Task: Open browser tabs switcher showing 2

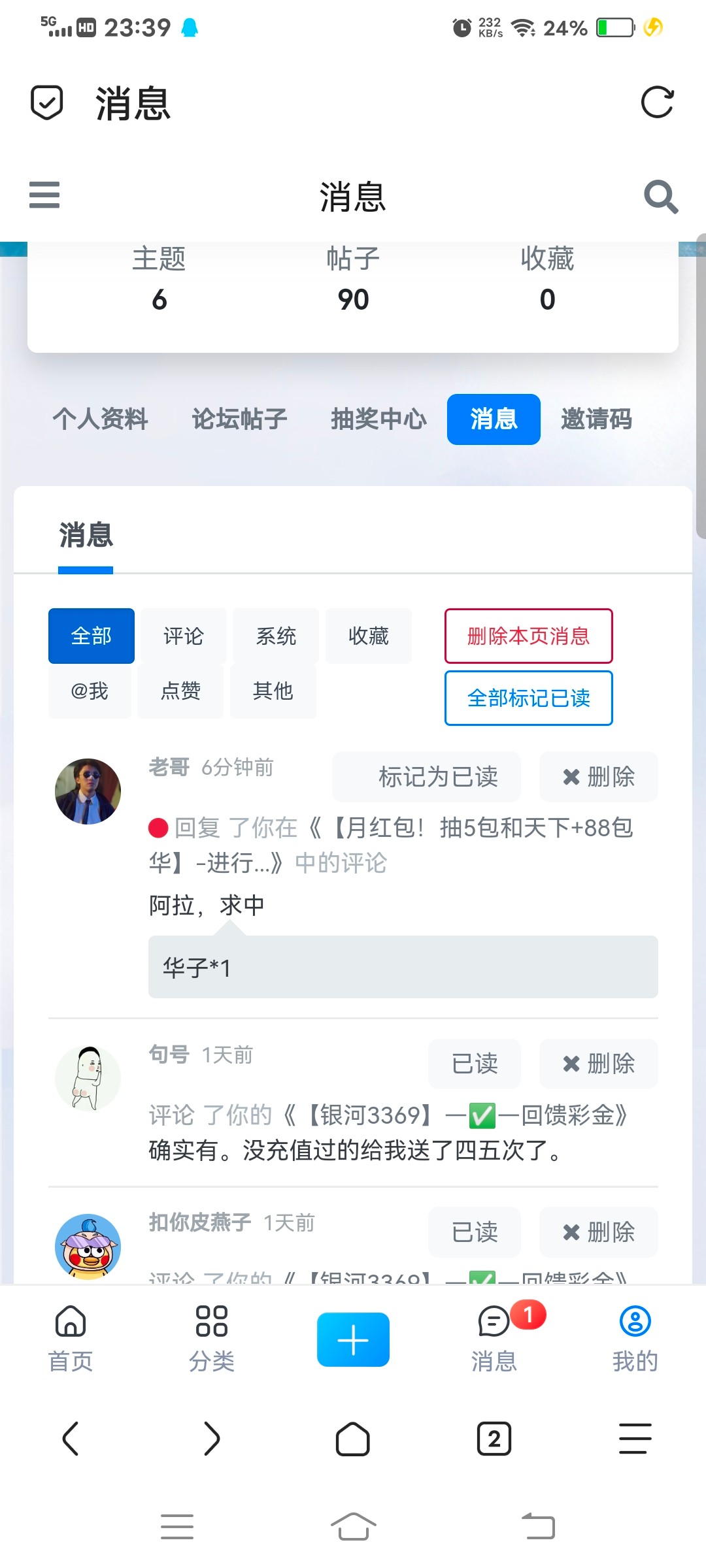Action: click(494, 1438)
